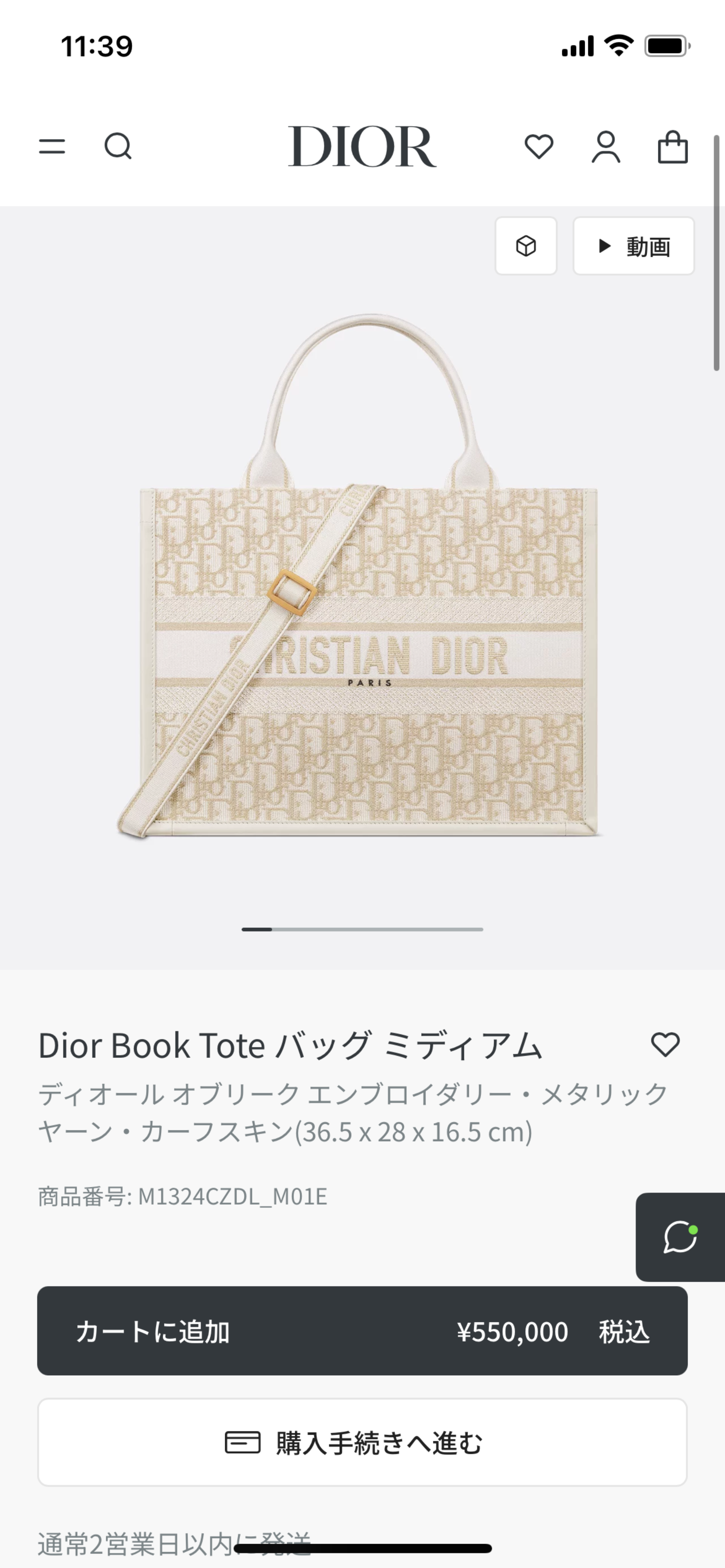The image size is (725, 1568).
Task: Open the live chat bubble
Action: (680, 1237)
